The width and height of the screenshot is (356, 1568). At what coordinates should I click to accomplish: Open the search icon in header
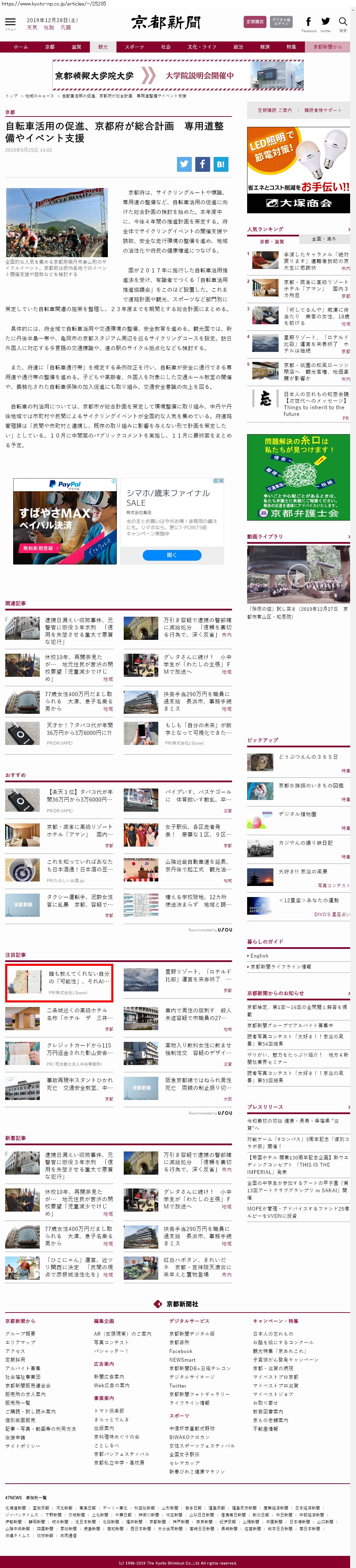[343, 22]
